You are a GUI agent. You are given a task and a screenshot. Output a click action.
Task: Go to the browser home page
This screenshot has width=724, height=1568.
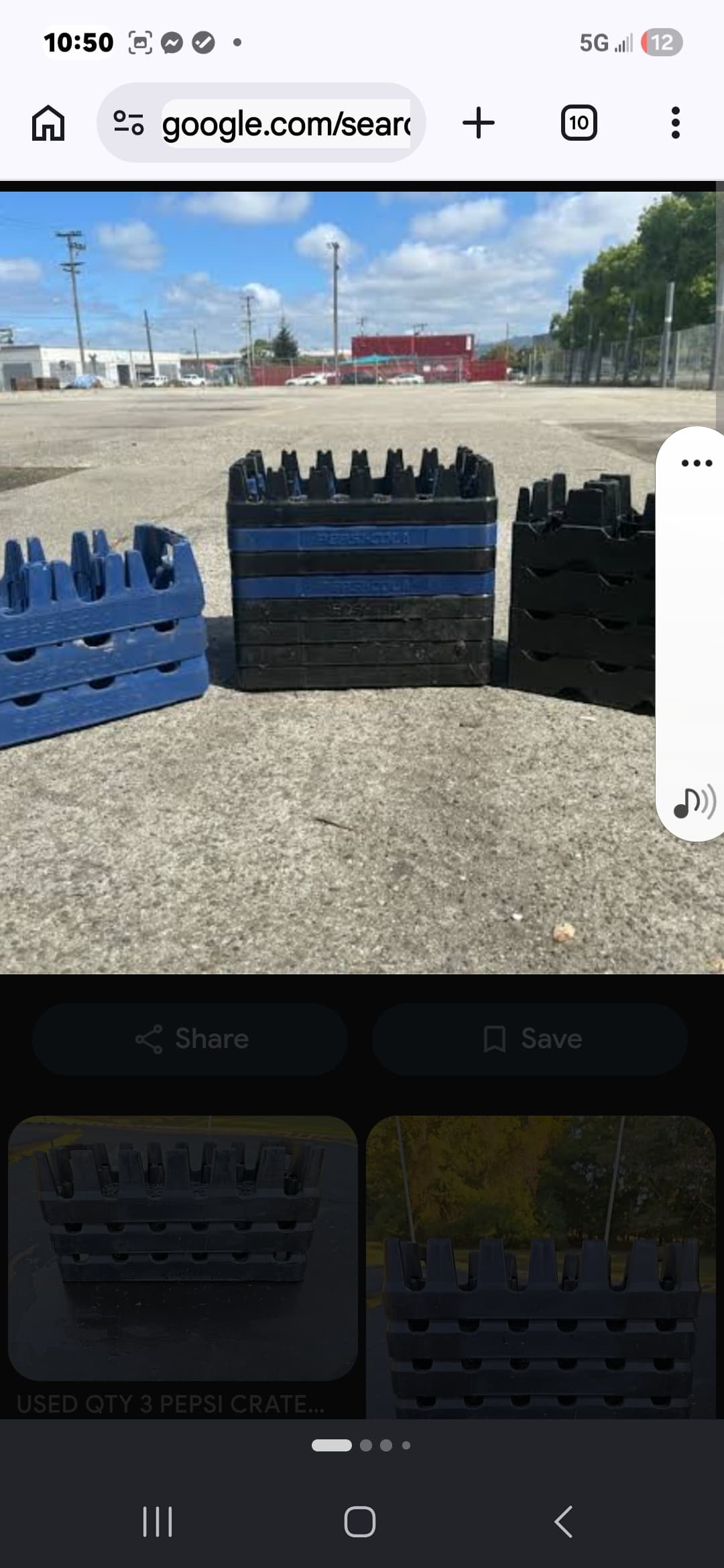point(48,123)
